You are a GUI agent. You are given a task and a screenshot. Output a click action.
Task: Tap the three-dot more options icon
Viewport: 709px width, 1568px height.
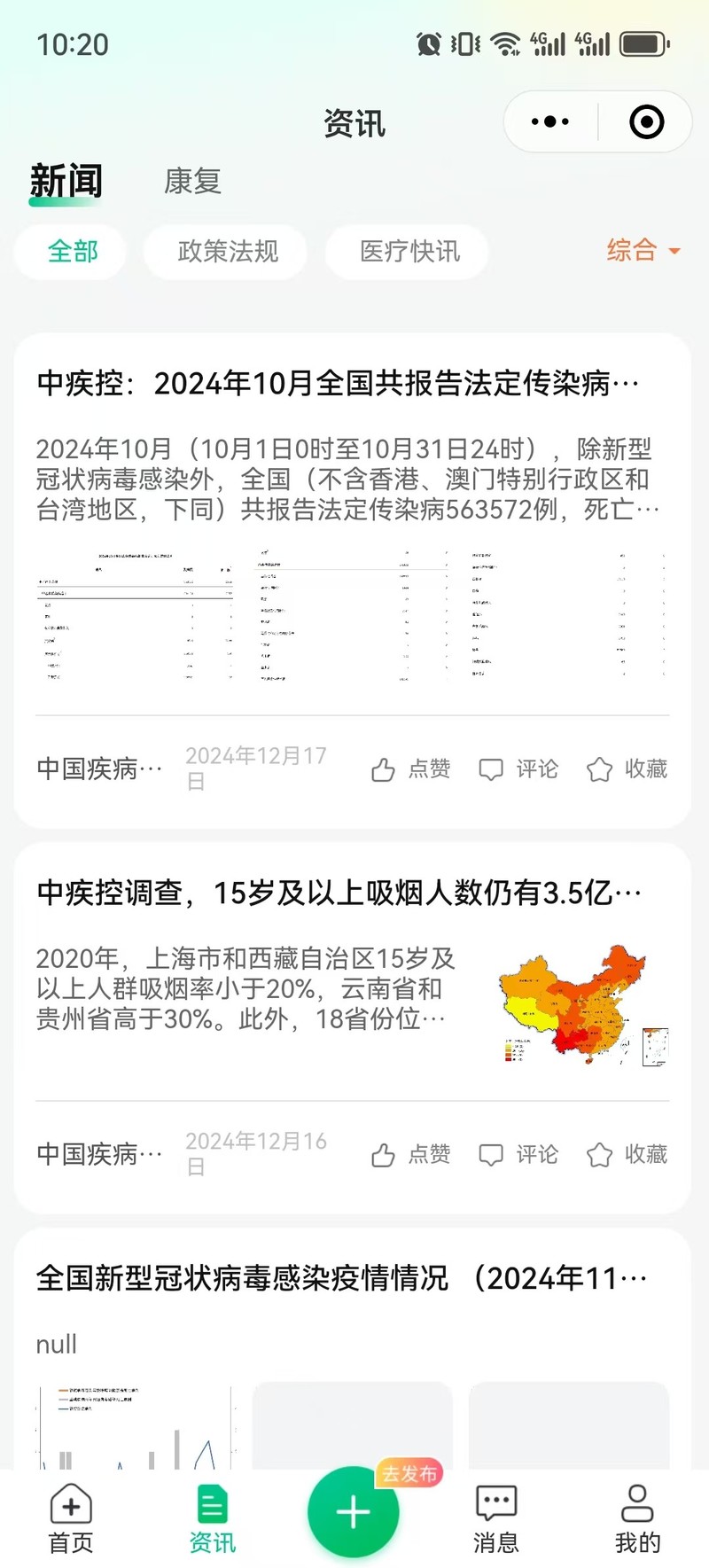pyautogui.click(x=549, y=121)
